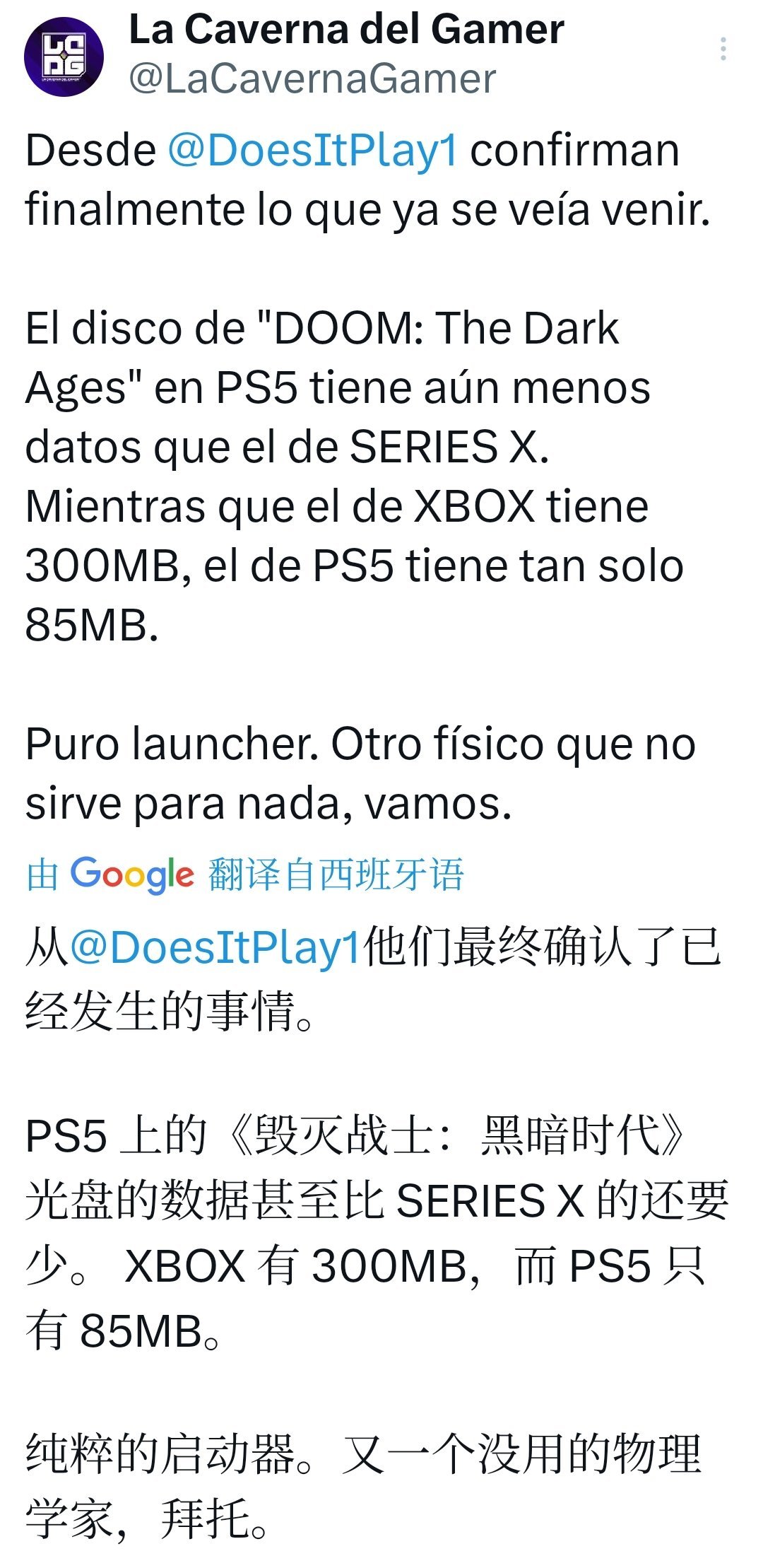Image resolution: width=763 pixels, height=1568 pixels.
Task: Open the tweet's three-dot overflow menu
Action: pyautogui.click(x=723, y=49)
